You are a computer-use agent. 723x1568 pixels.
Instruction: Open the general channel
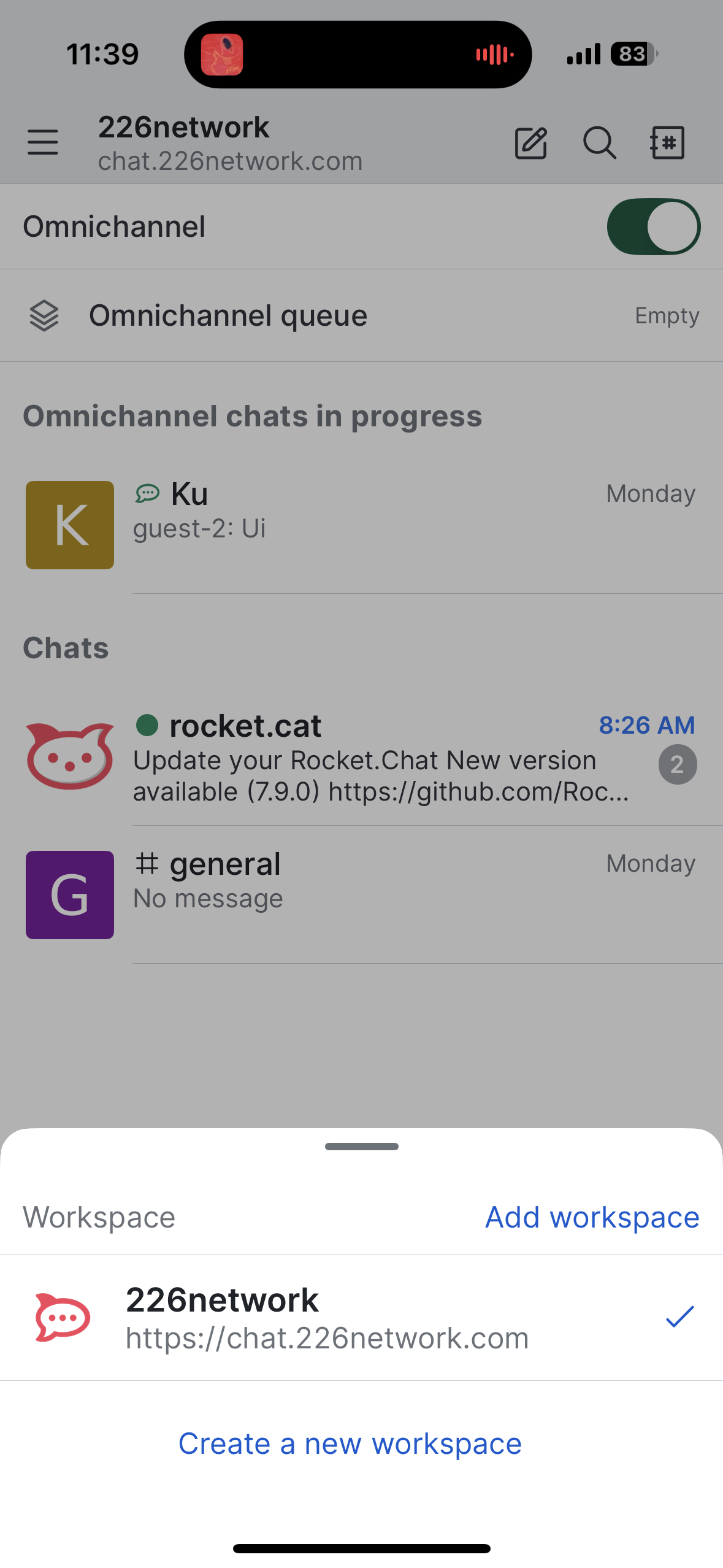tap(361, 894)
